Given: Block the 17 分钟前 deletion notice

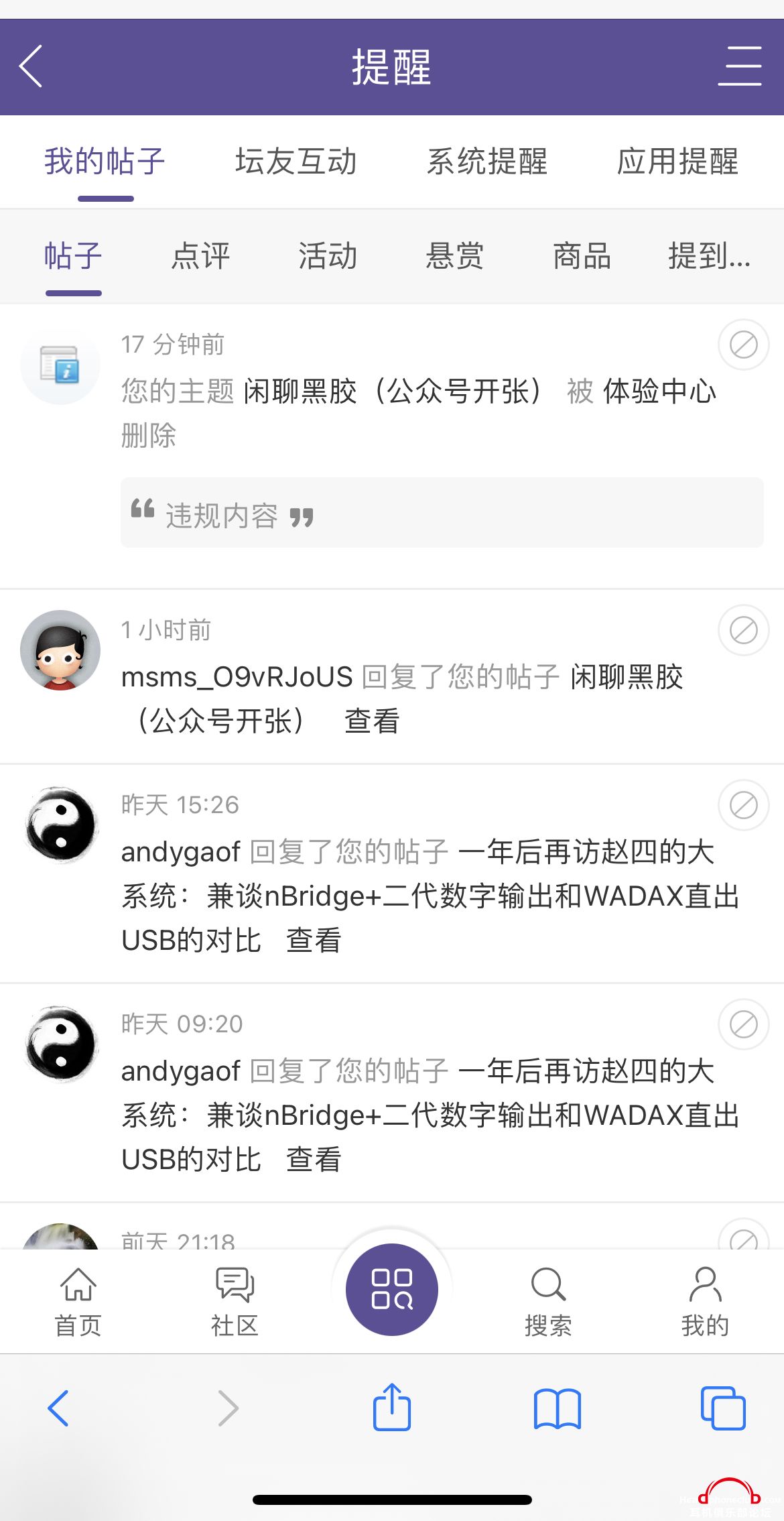Looking at the screenshot, I should [743, 345].
